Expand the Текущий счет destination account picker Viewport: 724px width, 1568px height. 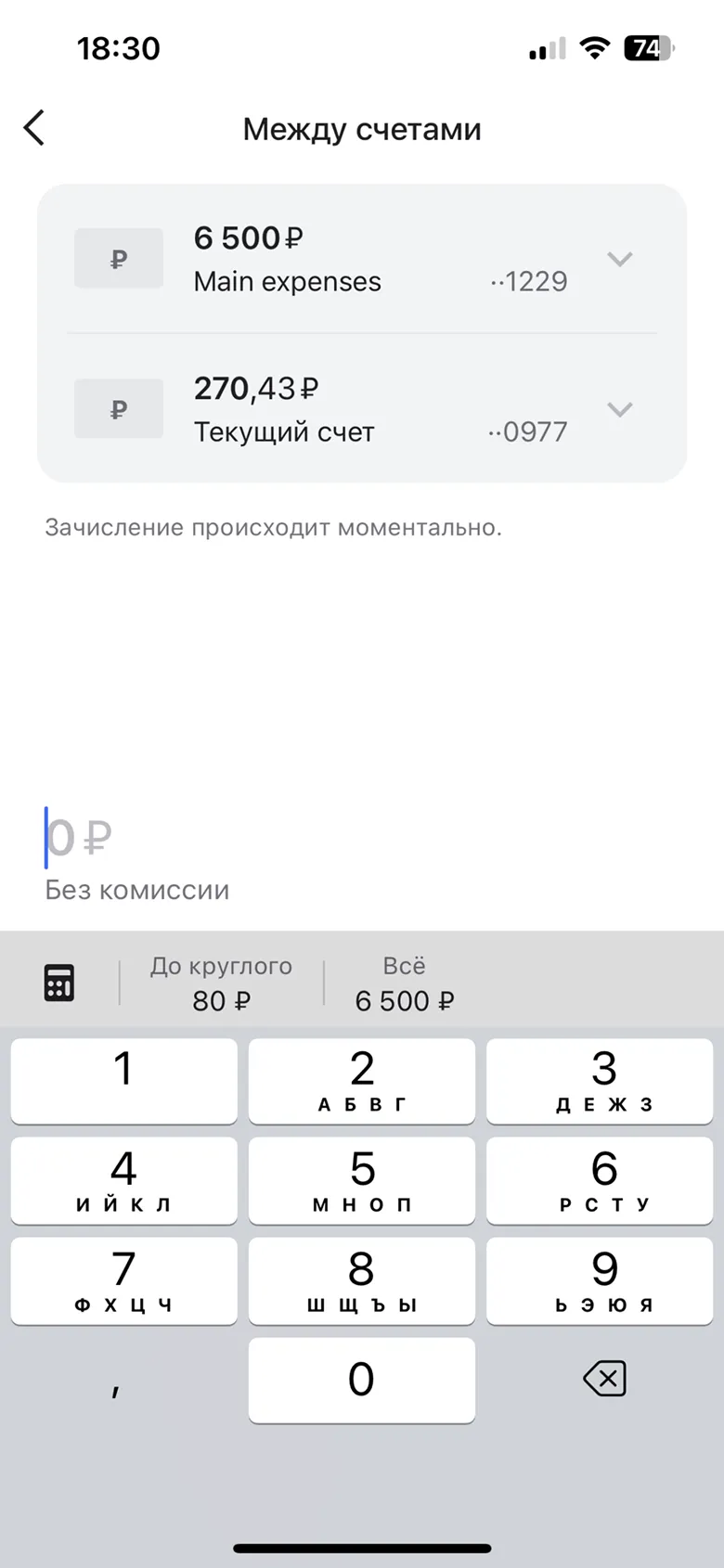tap(619, 409)
